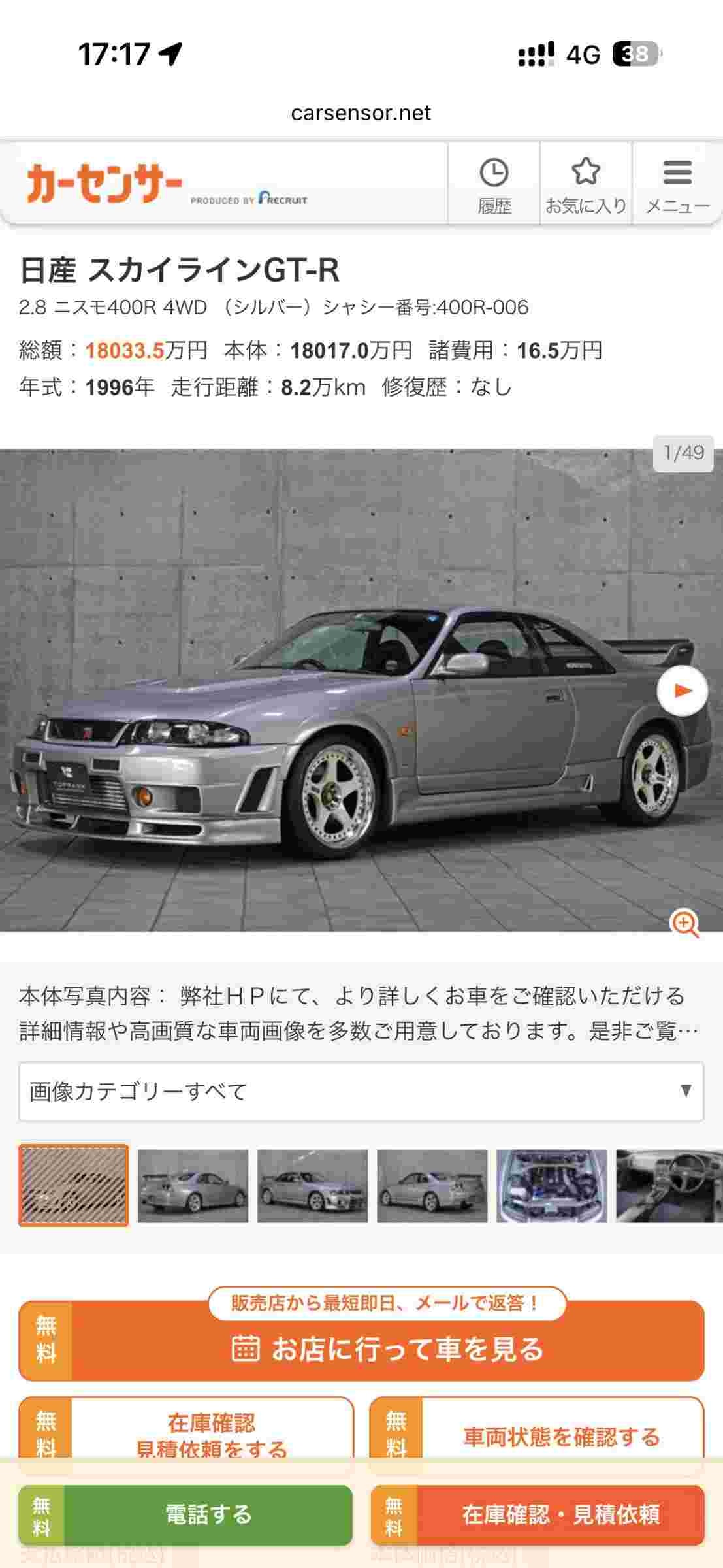Tap the カーセンサー logo to go home
The image size is (723, 1568).
104,184
